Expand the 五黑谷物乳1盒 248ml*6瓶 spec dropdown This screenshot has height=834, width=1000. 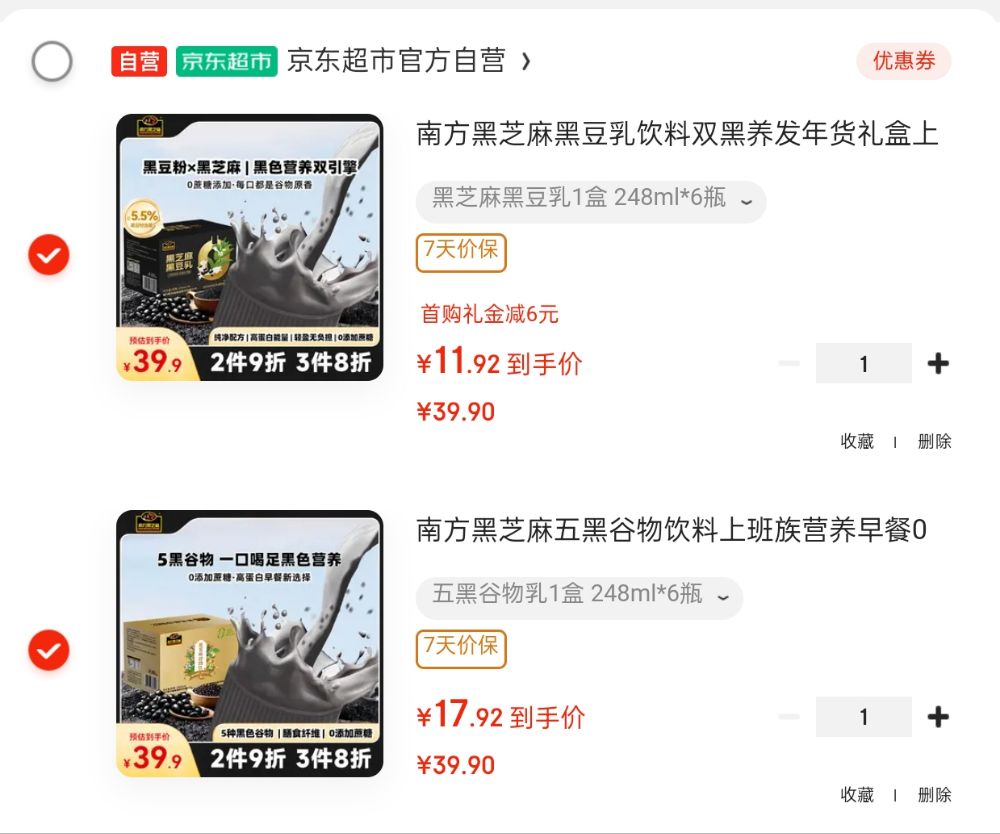point(578,594)
